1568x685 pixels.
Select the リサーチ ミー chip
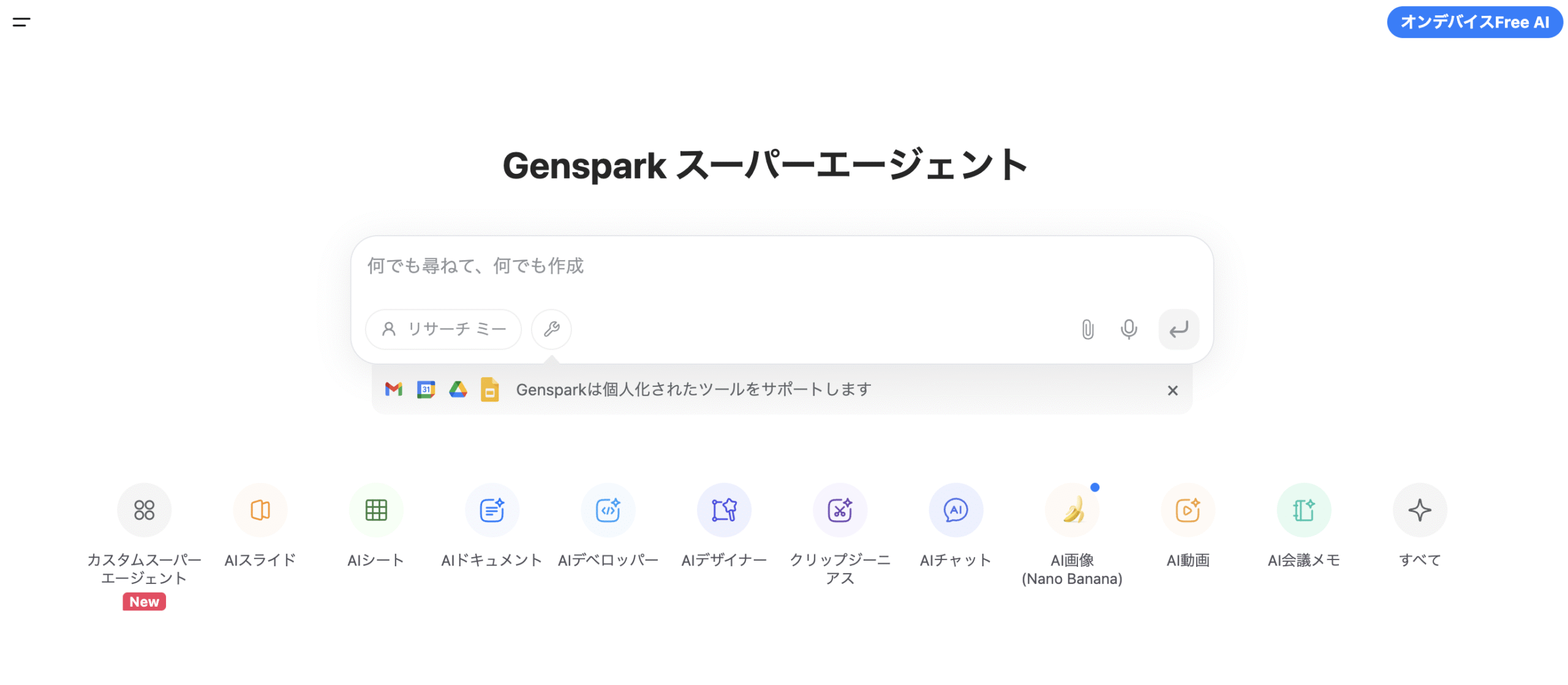click(443, 329)
